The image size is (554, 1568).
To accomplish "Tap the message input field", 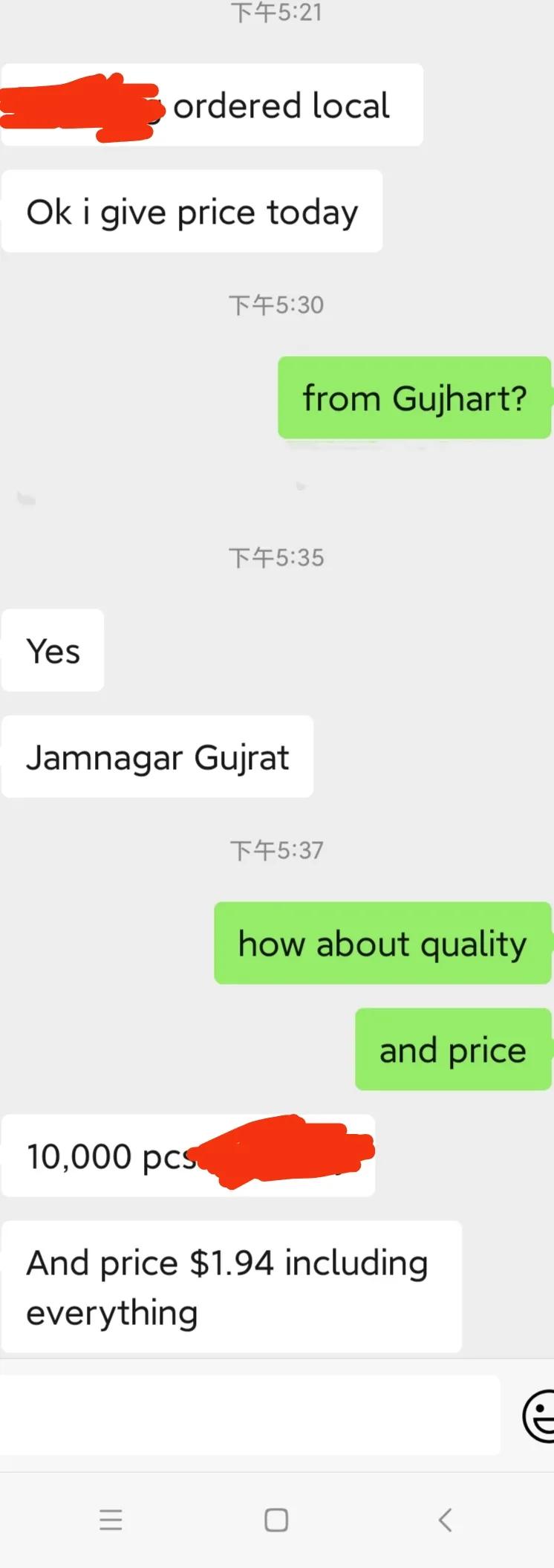I will click(x=250, y=1414).
